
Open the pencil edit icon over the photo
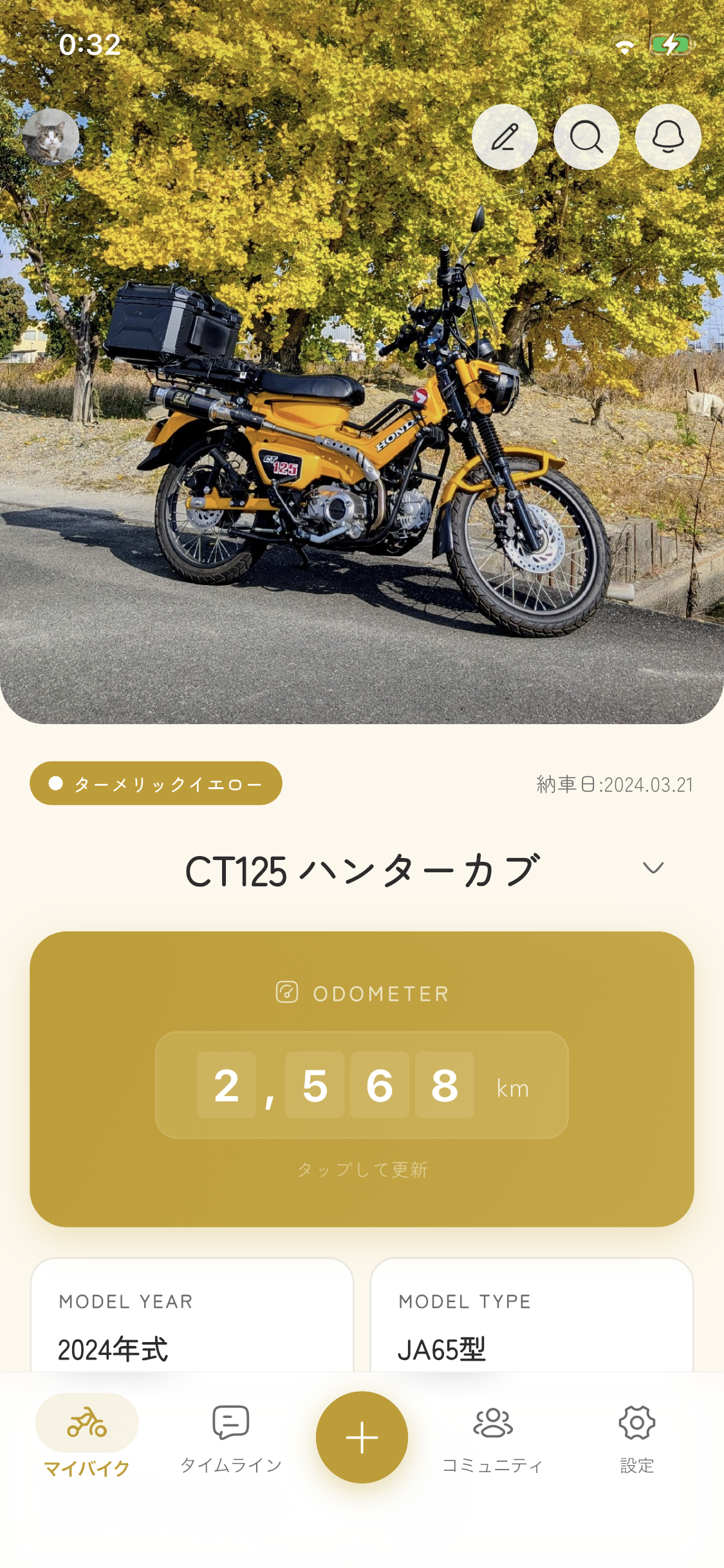pyautogui.click(x=506, y=137)
